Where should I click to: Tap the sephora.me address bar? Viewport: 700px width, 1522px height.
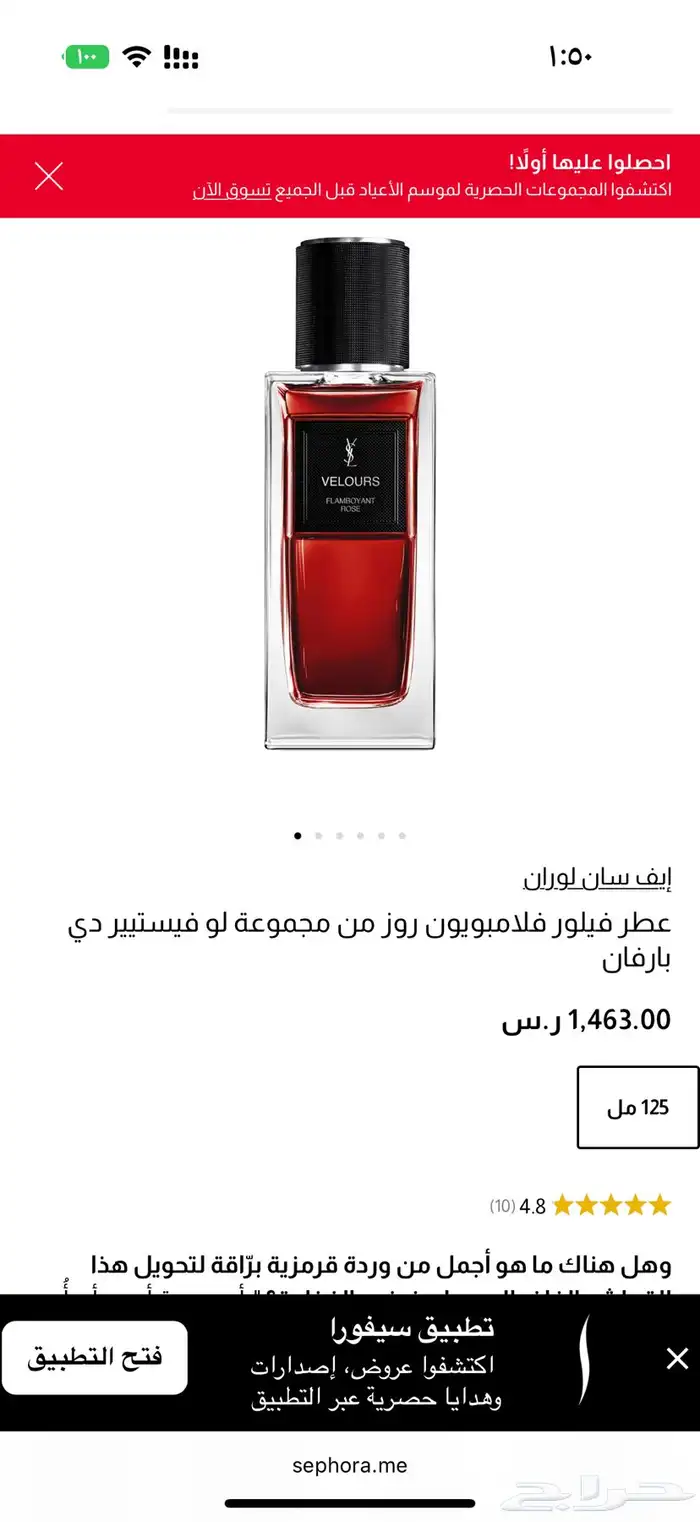(350, 1466)
